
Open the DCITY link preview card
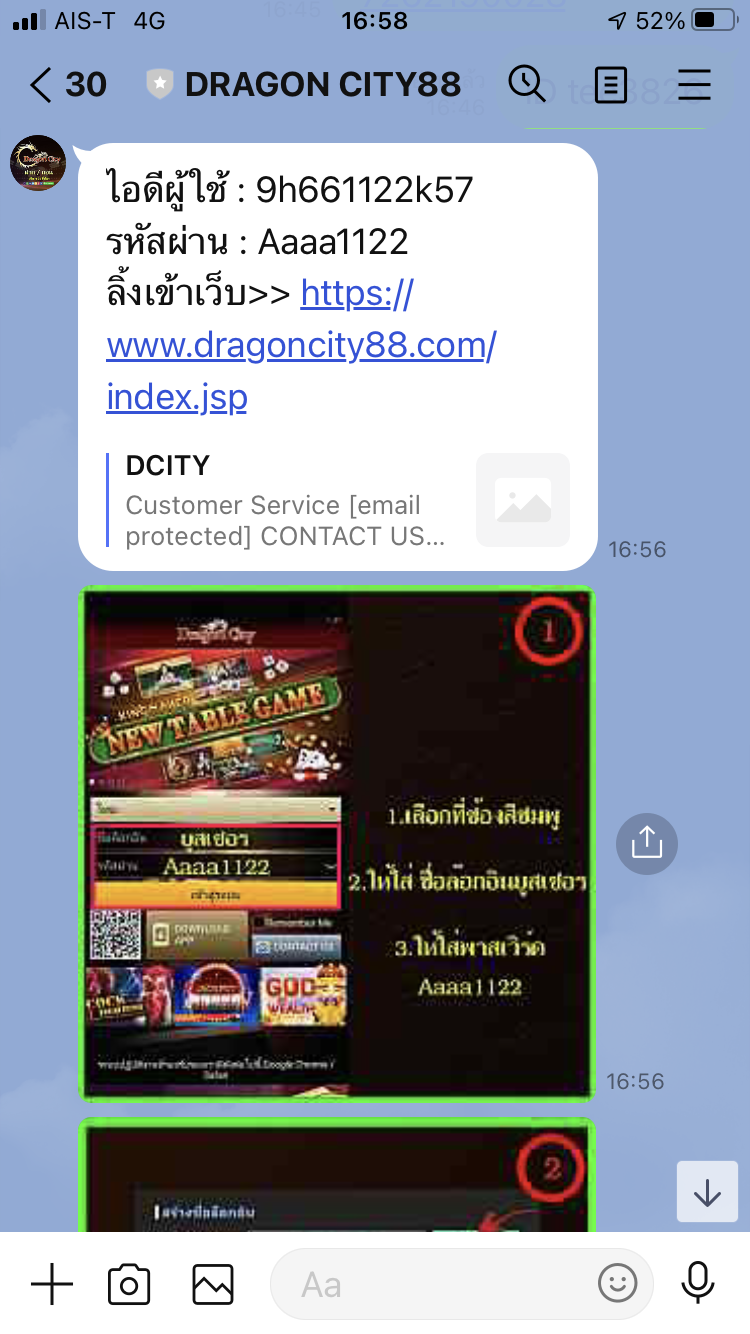[x=338, y=501]
